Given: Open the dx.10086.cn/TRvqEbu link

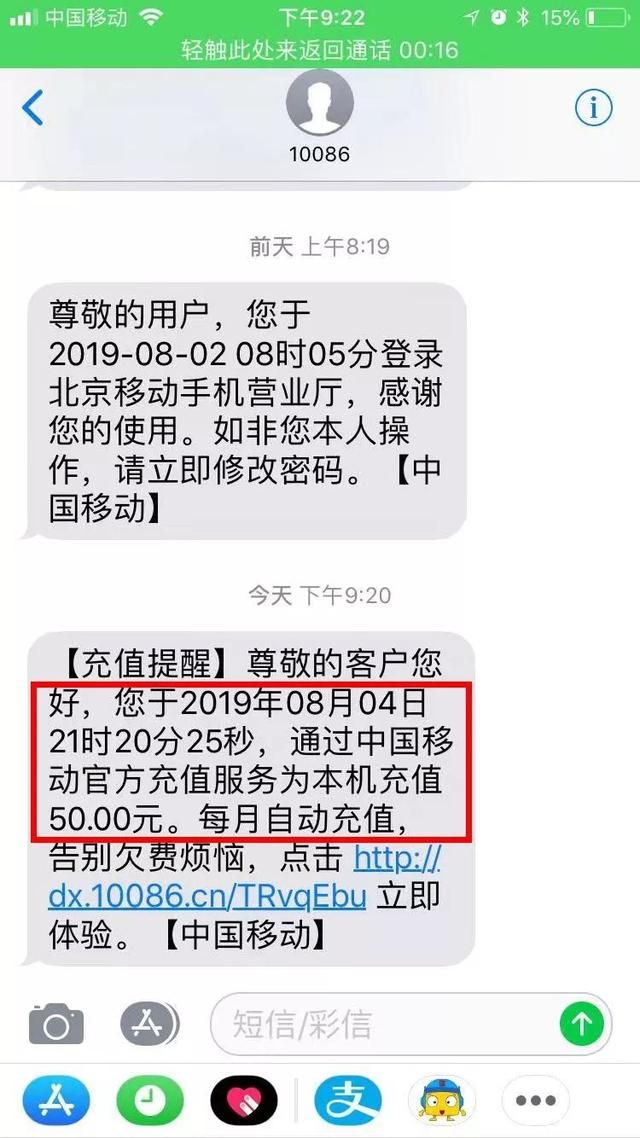Looking at the screenshot, I should point(245,878).
